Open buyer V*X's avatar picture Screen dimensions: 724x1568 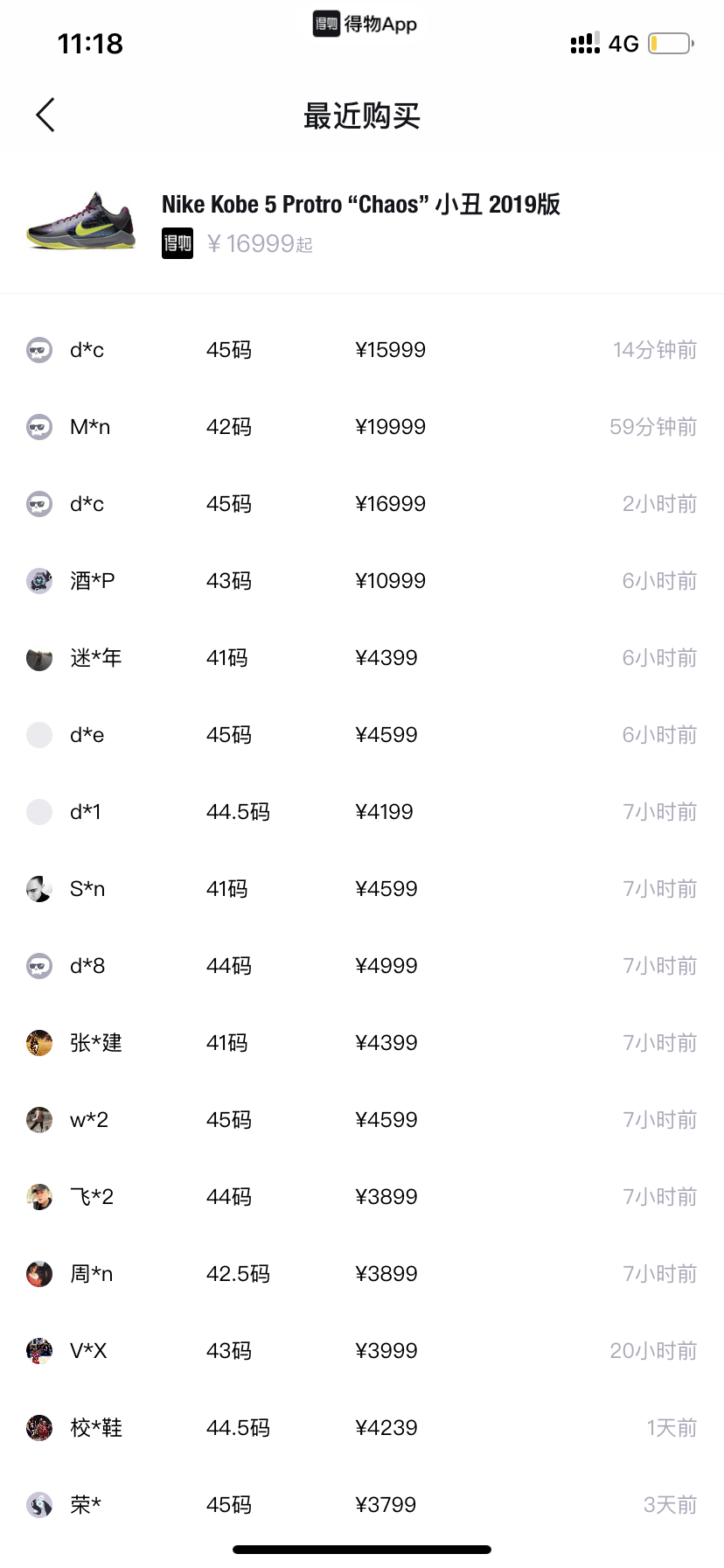(39, 1350)
